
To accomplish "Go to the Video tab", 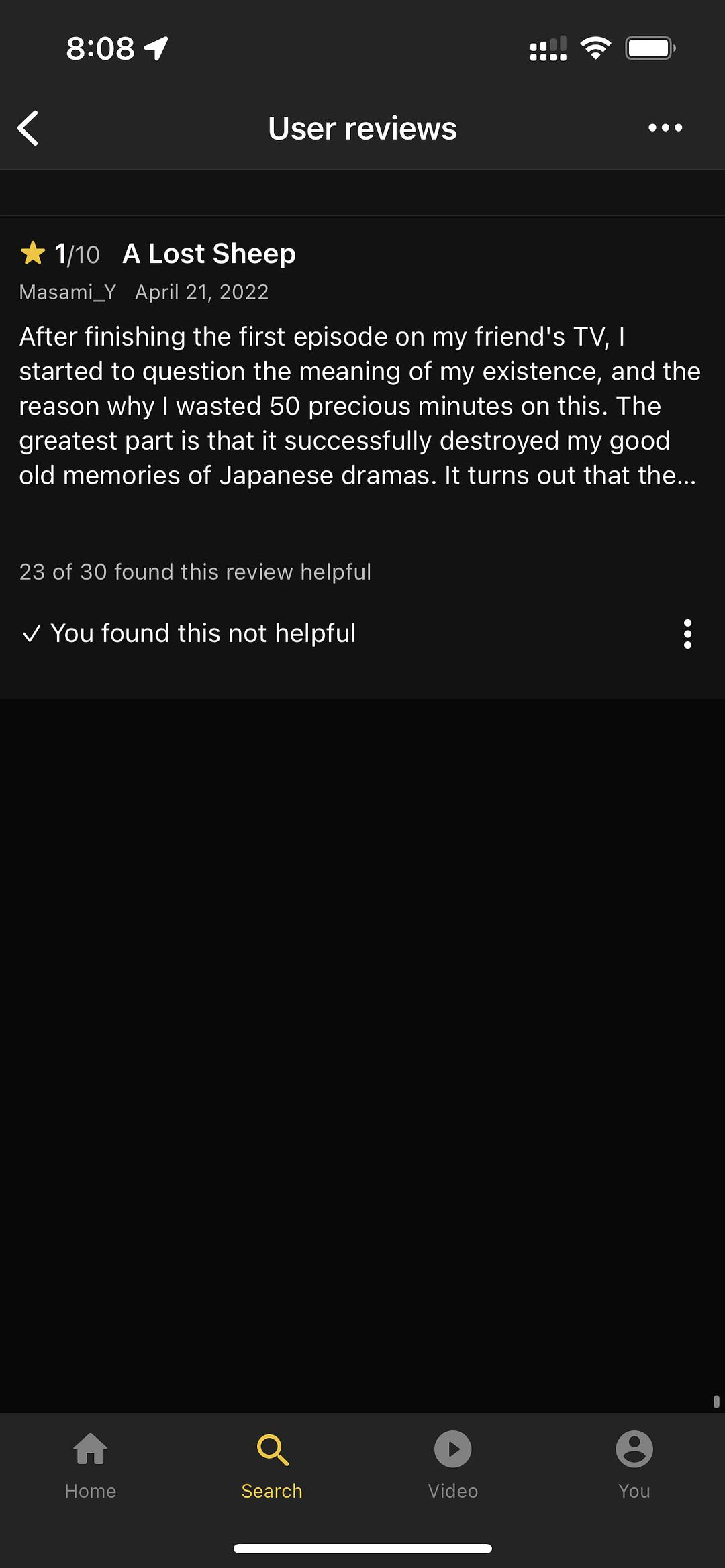I will pos(453,1465).
